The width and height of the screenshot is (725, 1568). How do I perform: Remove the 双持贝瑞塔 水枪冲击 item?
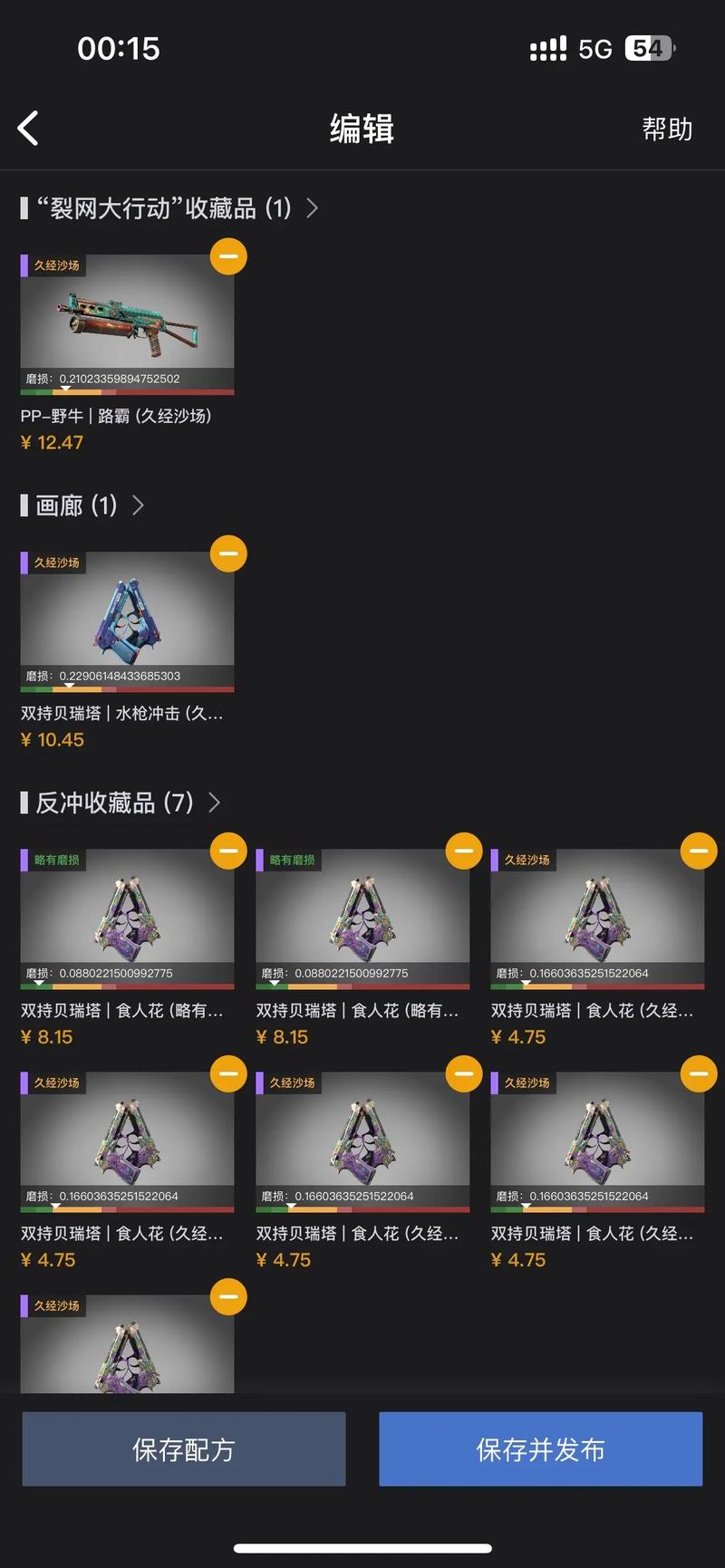point(228,554)
